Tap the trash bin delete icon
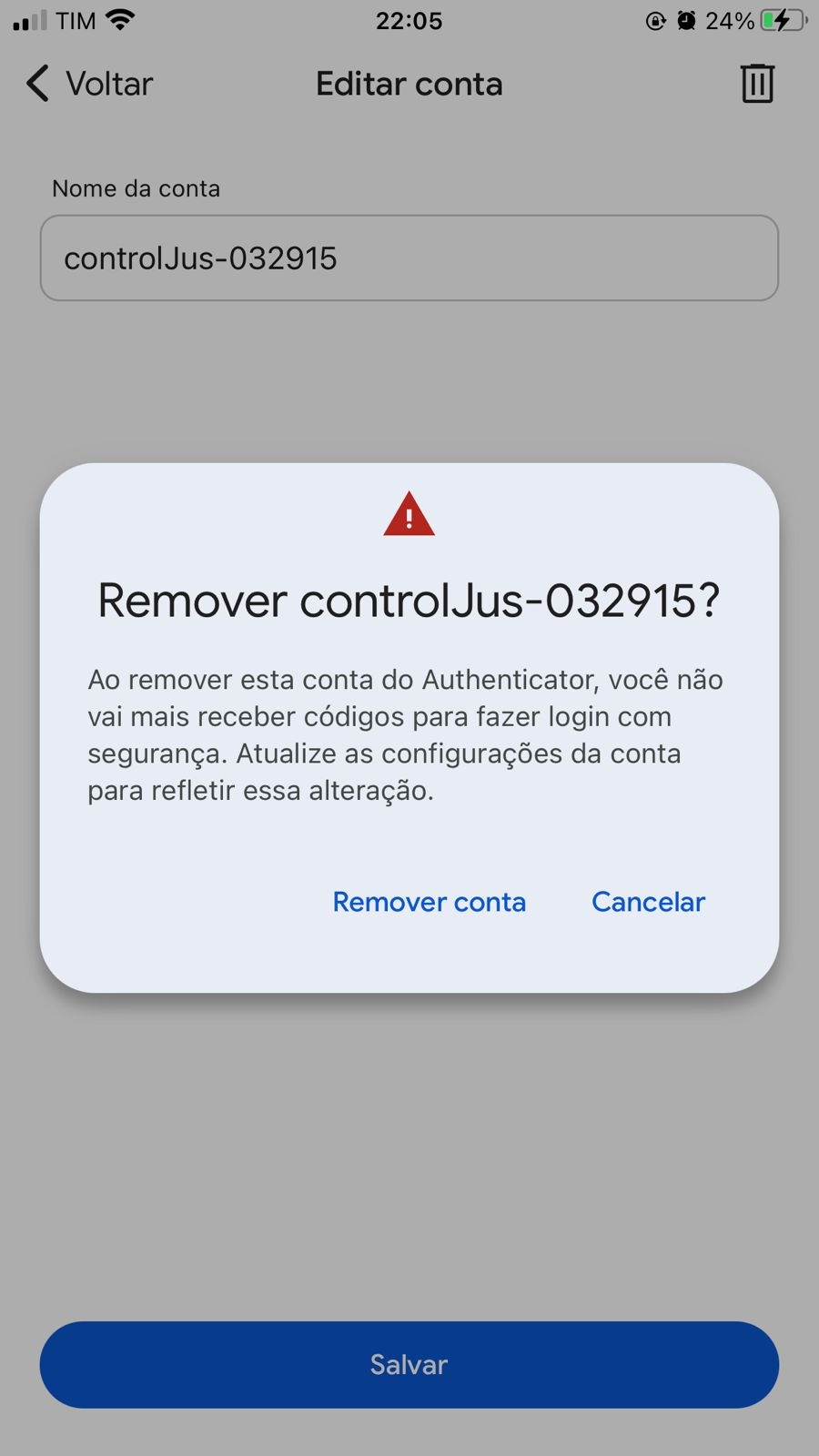This screenshot has width=819, height=1456. tap(756, 84)
